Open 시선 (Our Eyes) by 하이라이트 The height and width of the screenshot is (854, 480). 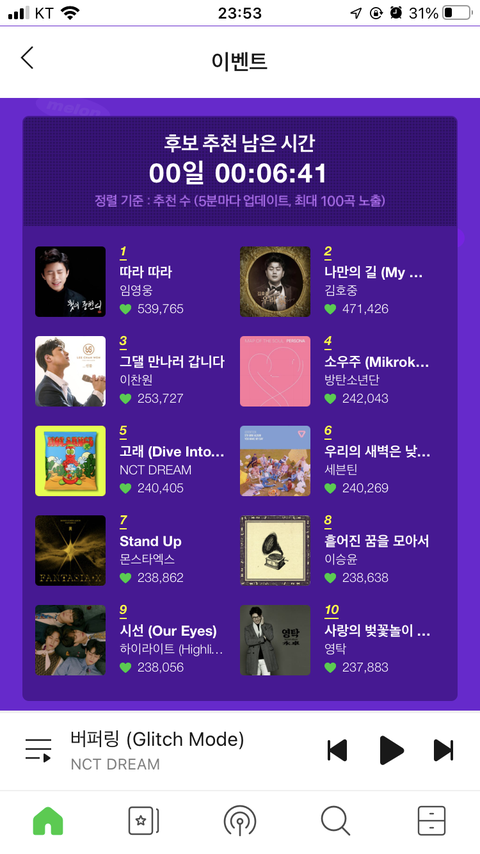pyautogui.click(x=131, y=640)
